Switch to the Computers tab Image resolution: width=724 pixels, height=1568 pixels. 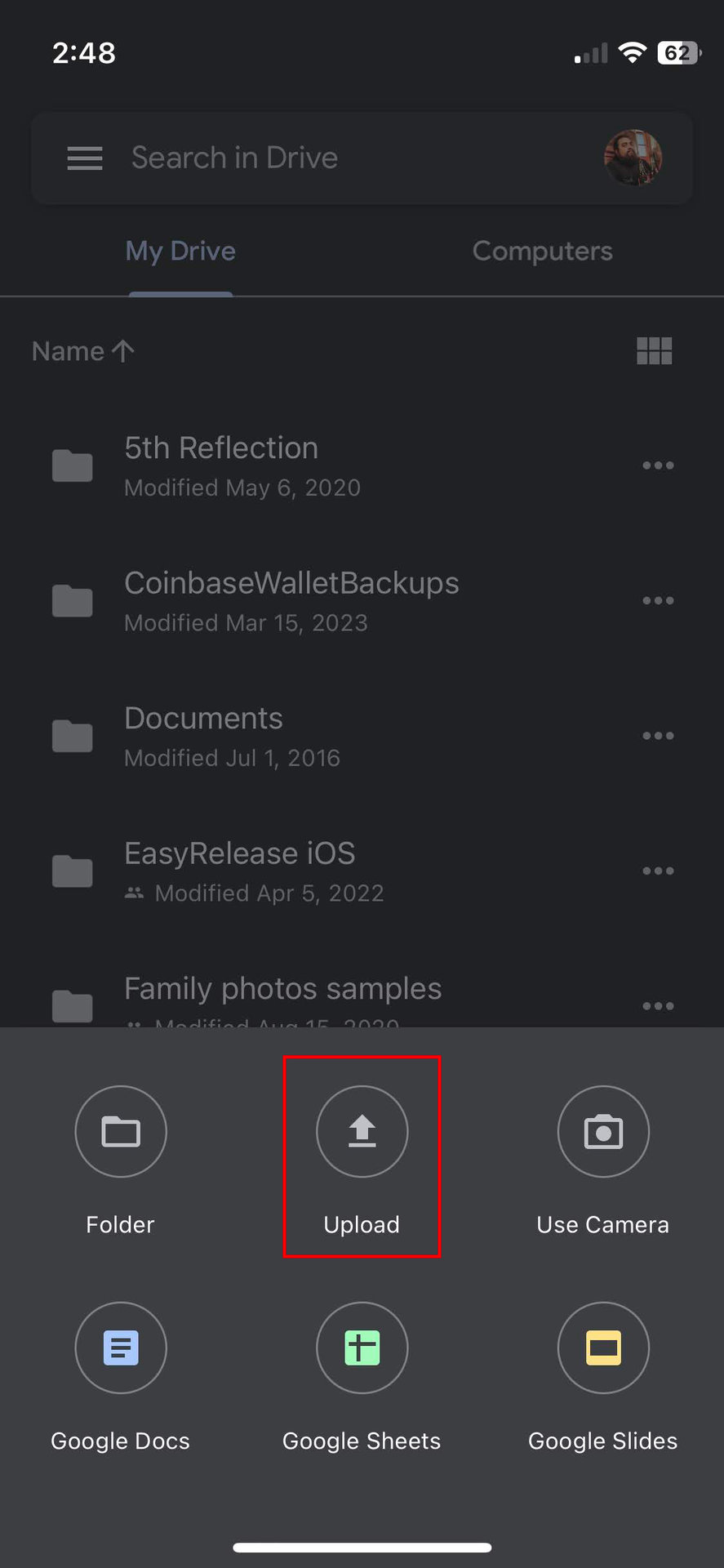[x=542, y=252]
